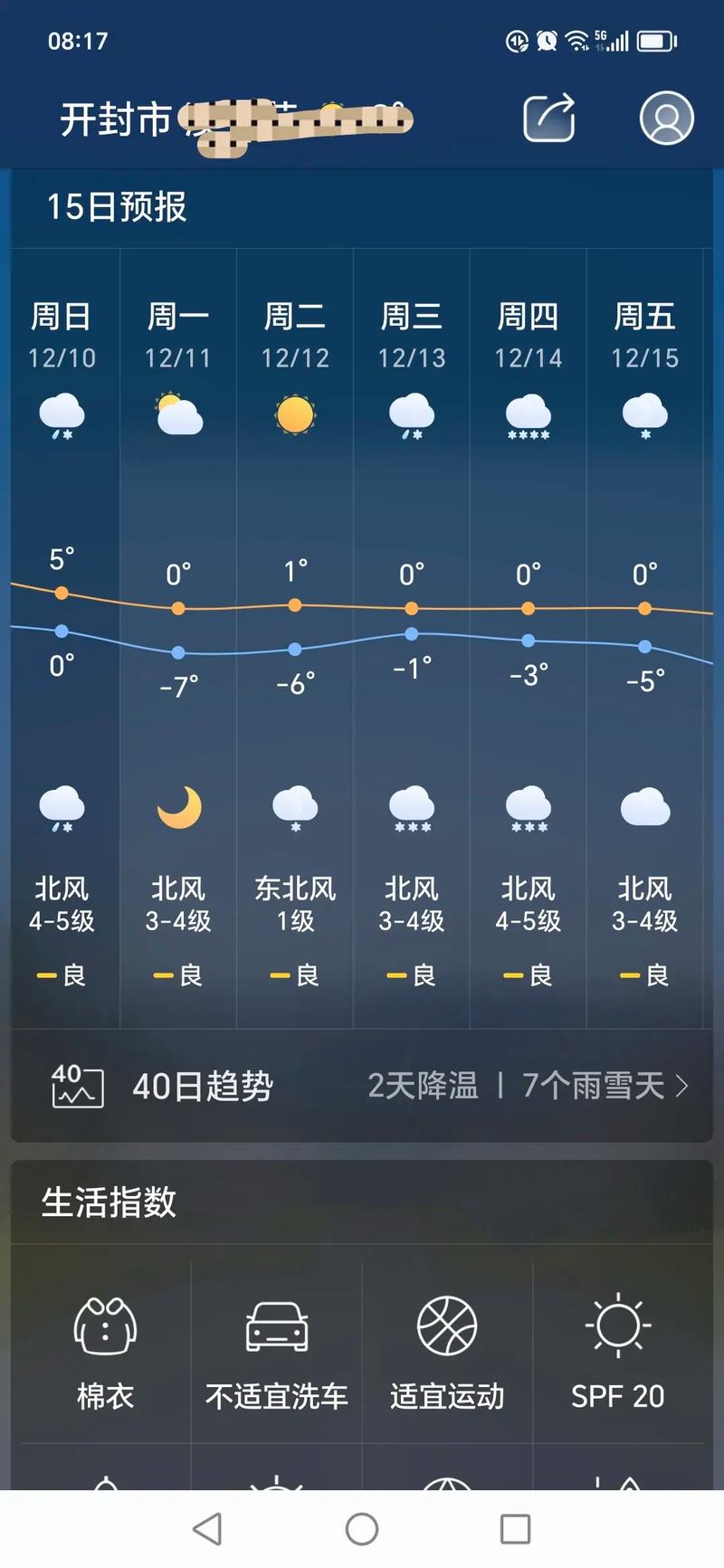This screenshot has width=724, height=1568.
Task: Tap the Android home navigation button
Action: pyautogui.click(x=361, y=1528)
